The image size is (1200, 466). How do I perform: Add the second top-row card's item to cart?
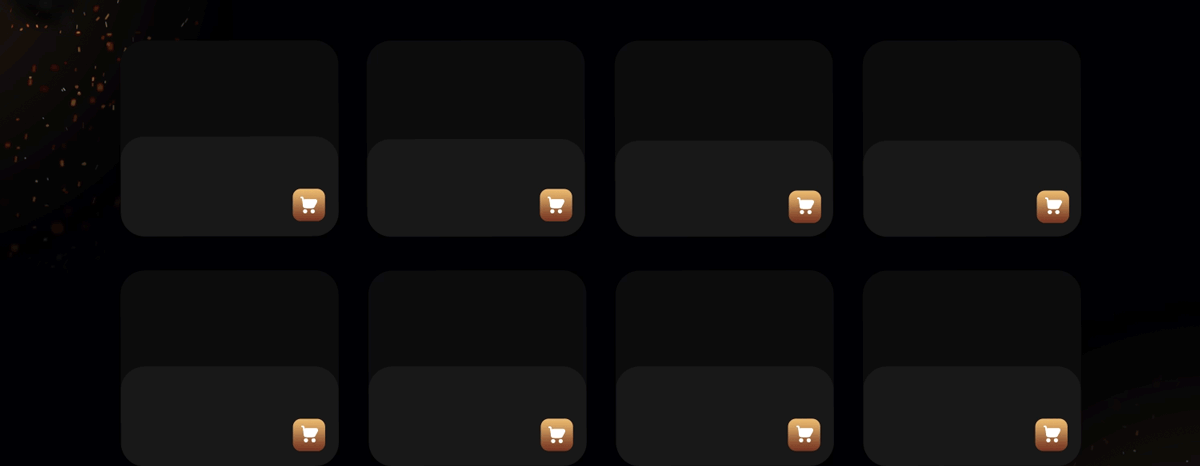pyautogui.click(x=556, y=205)
